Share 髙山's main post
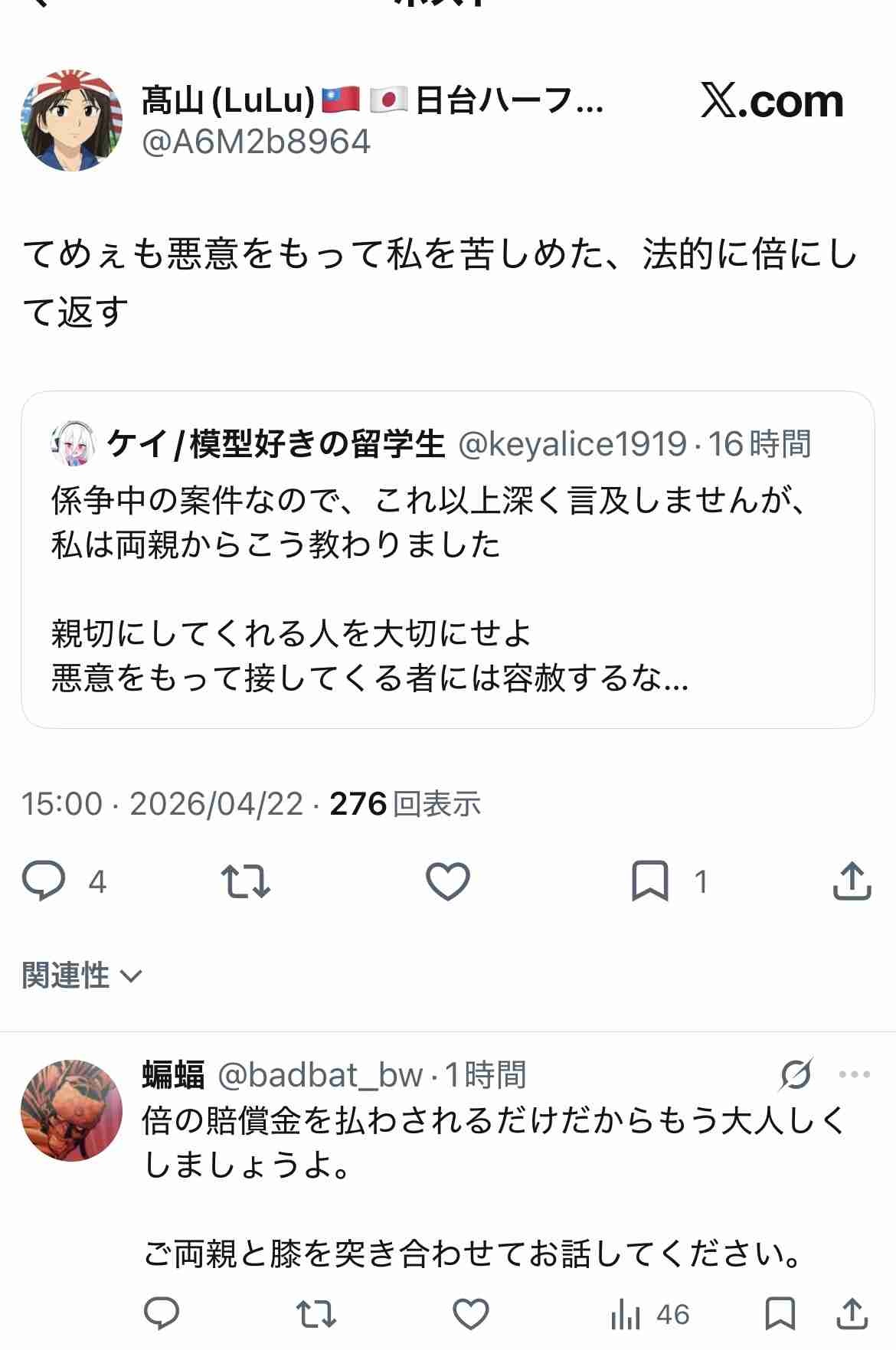Screen dimensions: 896x1350 (x=852, y=881)
